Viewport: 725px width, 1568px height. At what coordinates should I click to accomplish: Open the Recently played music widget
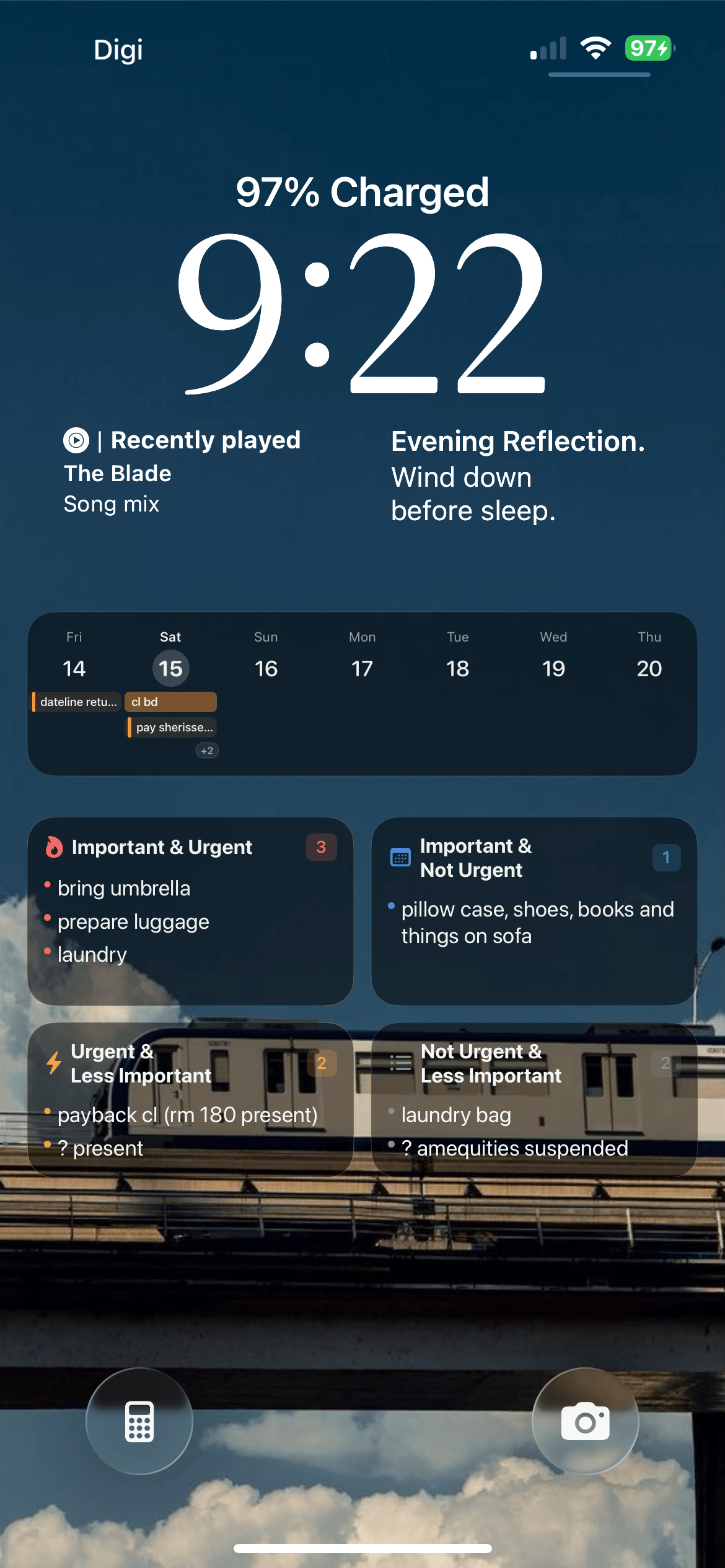182,471
